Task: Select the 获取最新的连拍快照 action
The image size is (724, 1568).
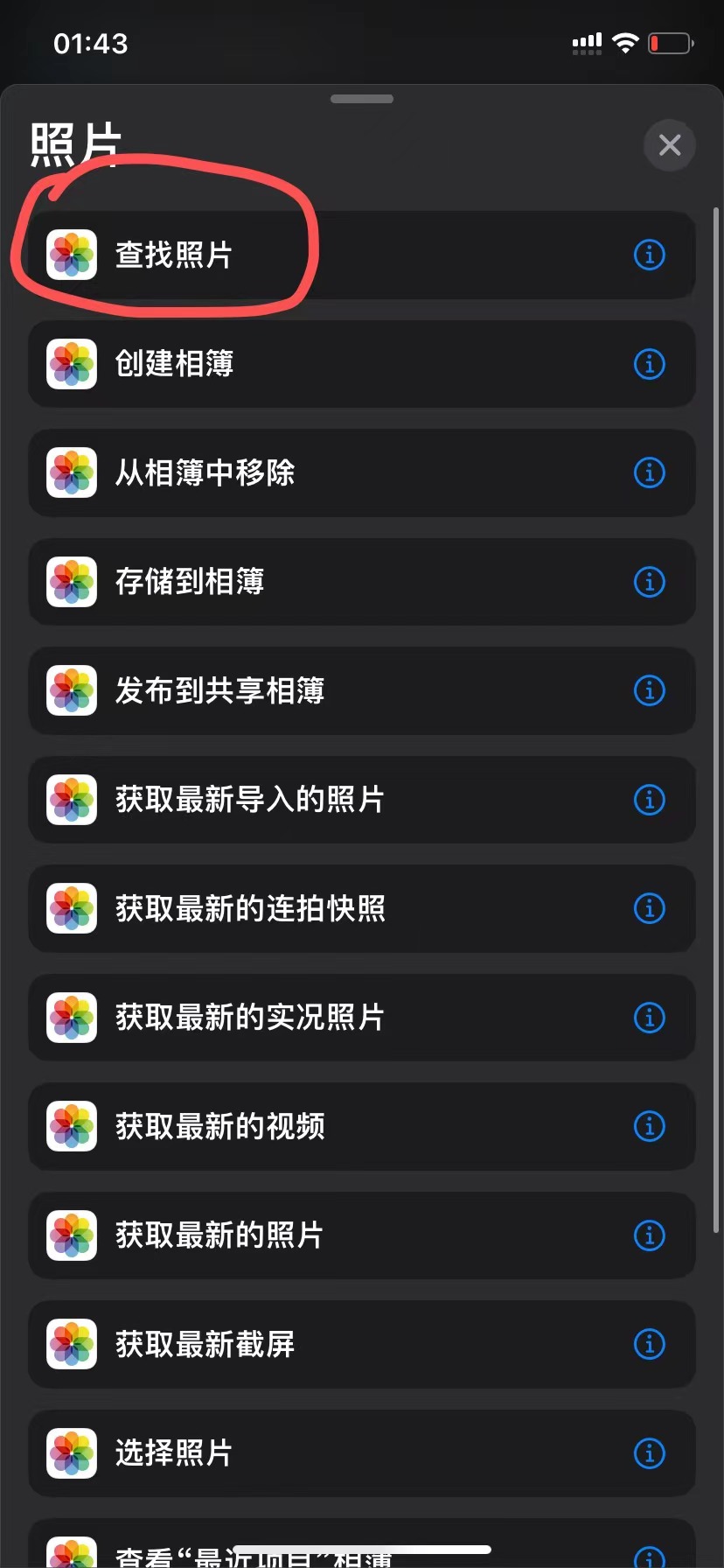Action: (249, 909)
